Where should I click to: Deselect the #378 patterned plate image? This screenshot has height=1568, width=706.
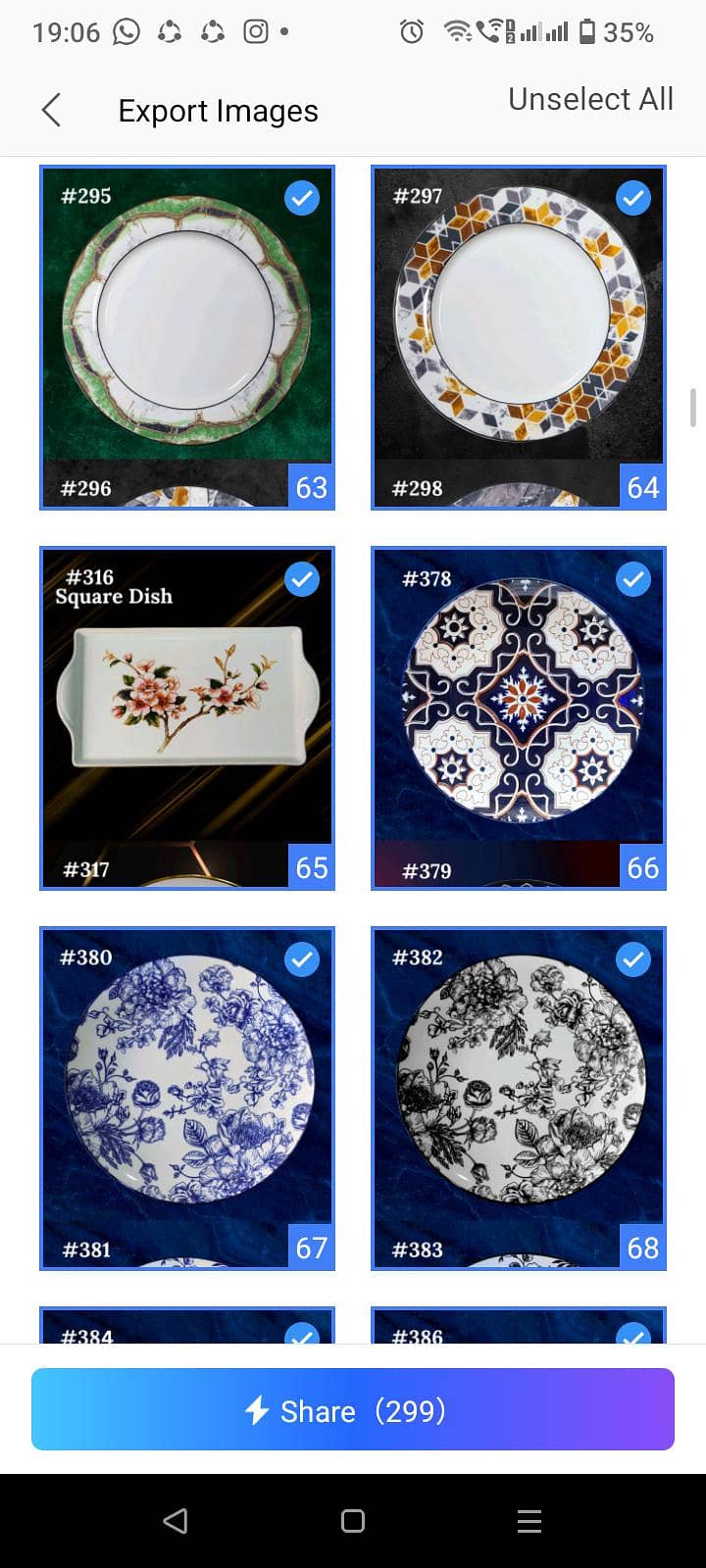tap(633, 579)
